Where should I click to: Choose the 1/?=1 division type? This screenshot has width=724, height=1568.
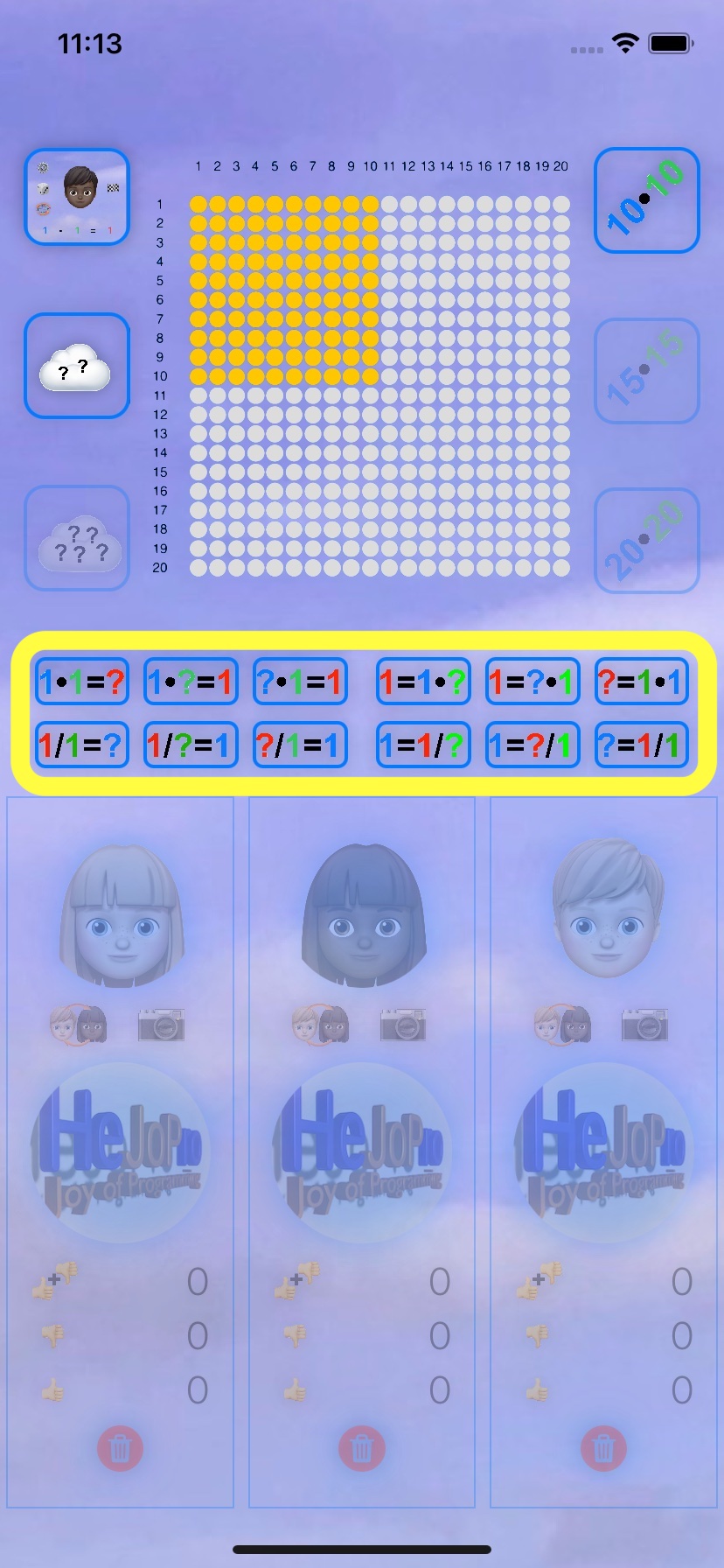[x=191, y=745]
